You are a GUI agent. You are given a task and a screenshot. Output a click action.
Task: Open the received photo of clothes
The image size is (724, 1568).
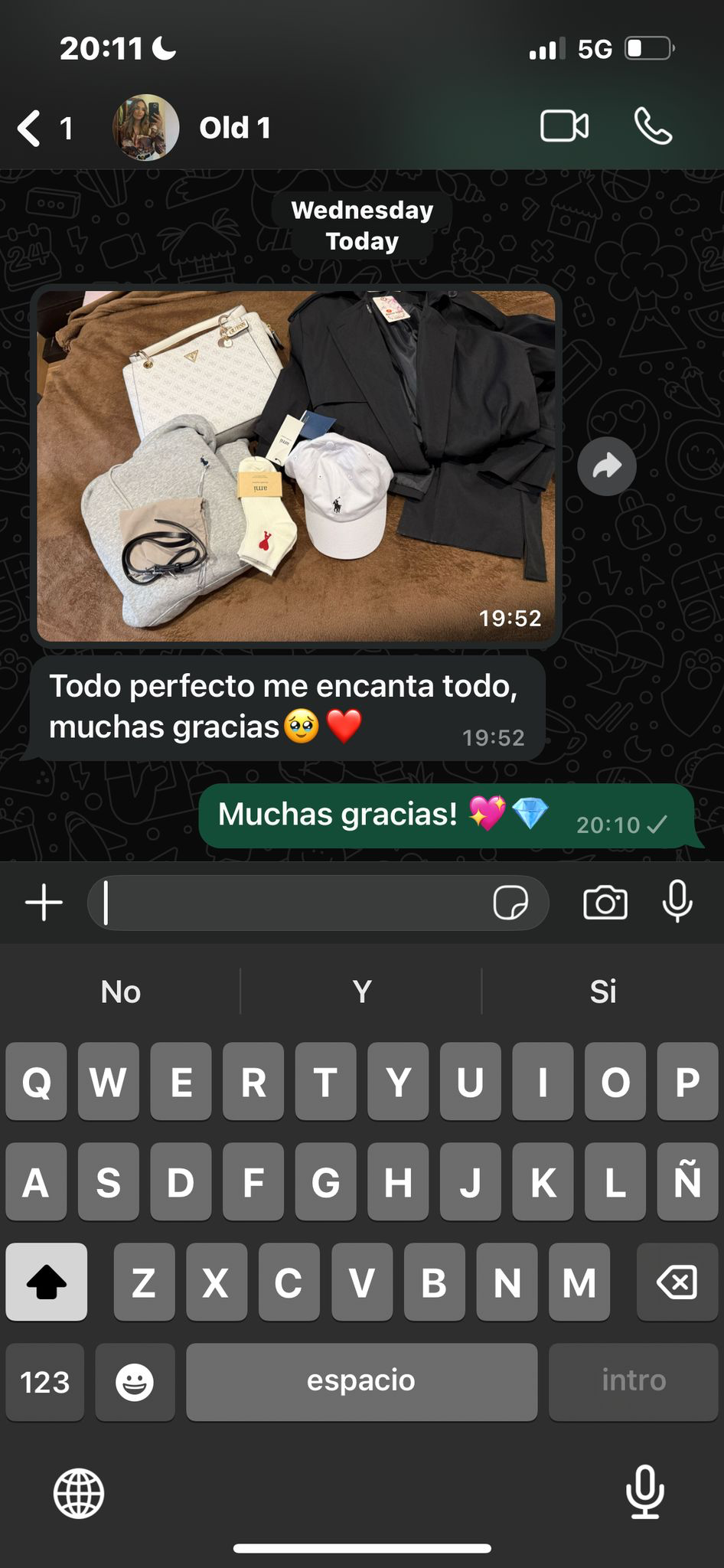coord(296,465)
